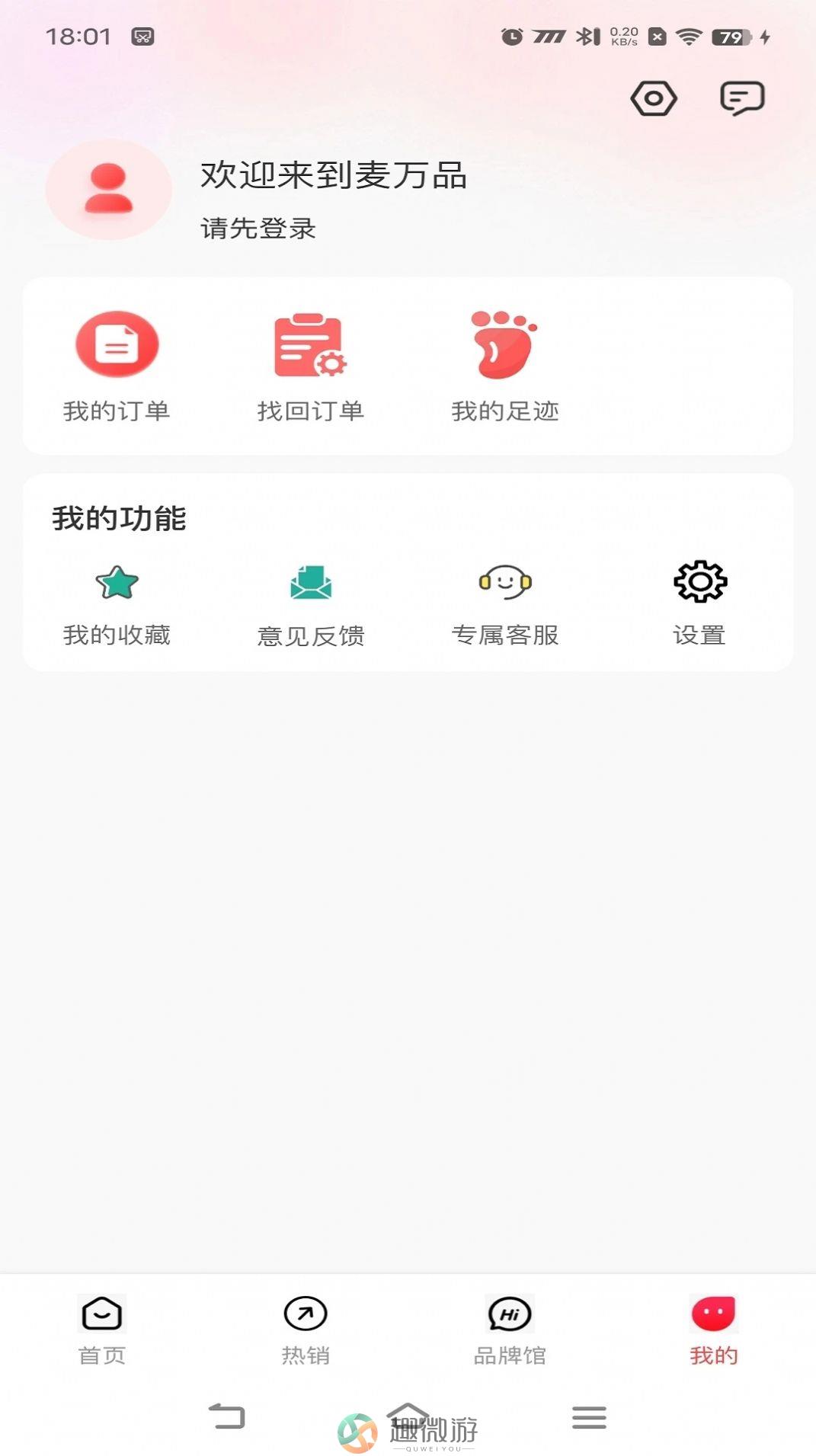
Task: Select the 我的 tab
Action: point(714,1330)
